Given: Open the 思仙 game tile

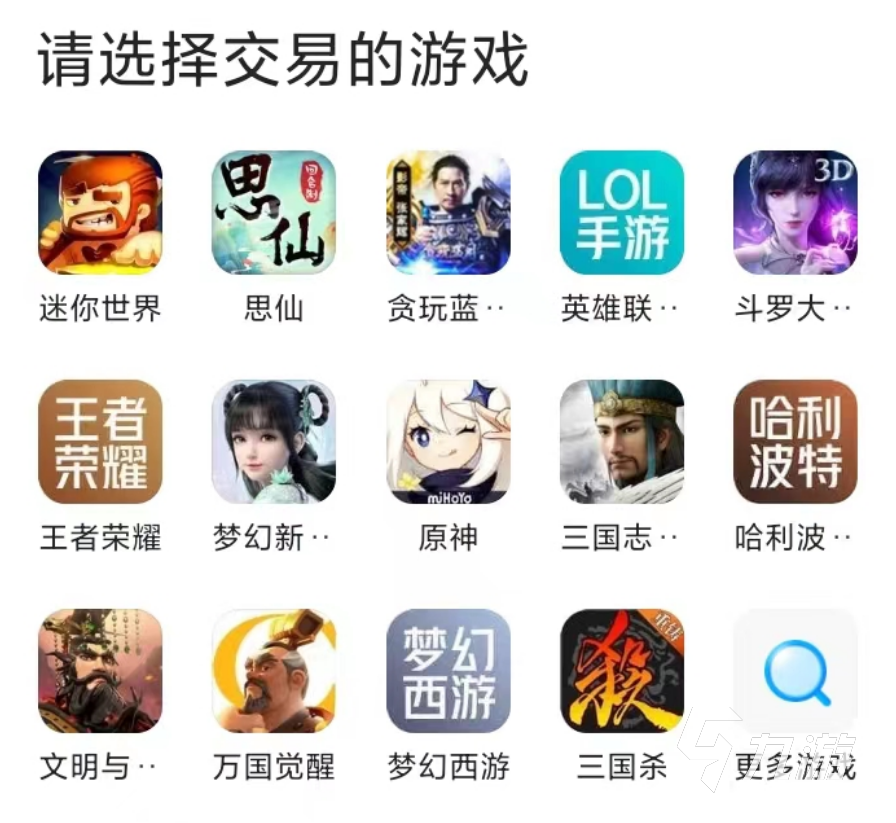Looking at the screenshot, I should coord(274,212).
